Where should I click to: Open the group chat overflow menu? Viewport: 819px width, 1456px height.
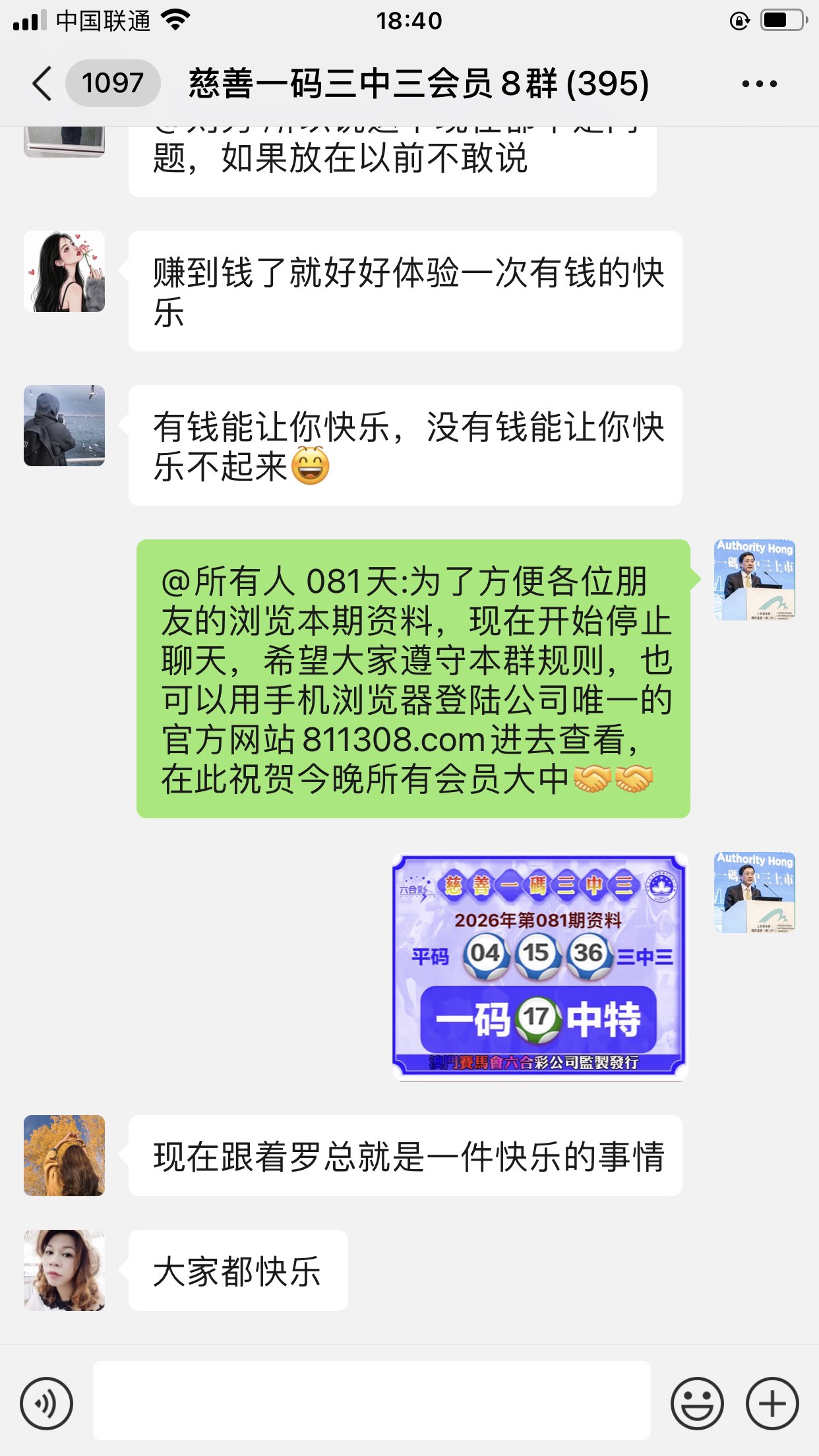pos(759,84)
